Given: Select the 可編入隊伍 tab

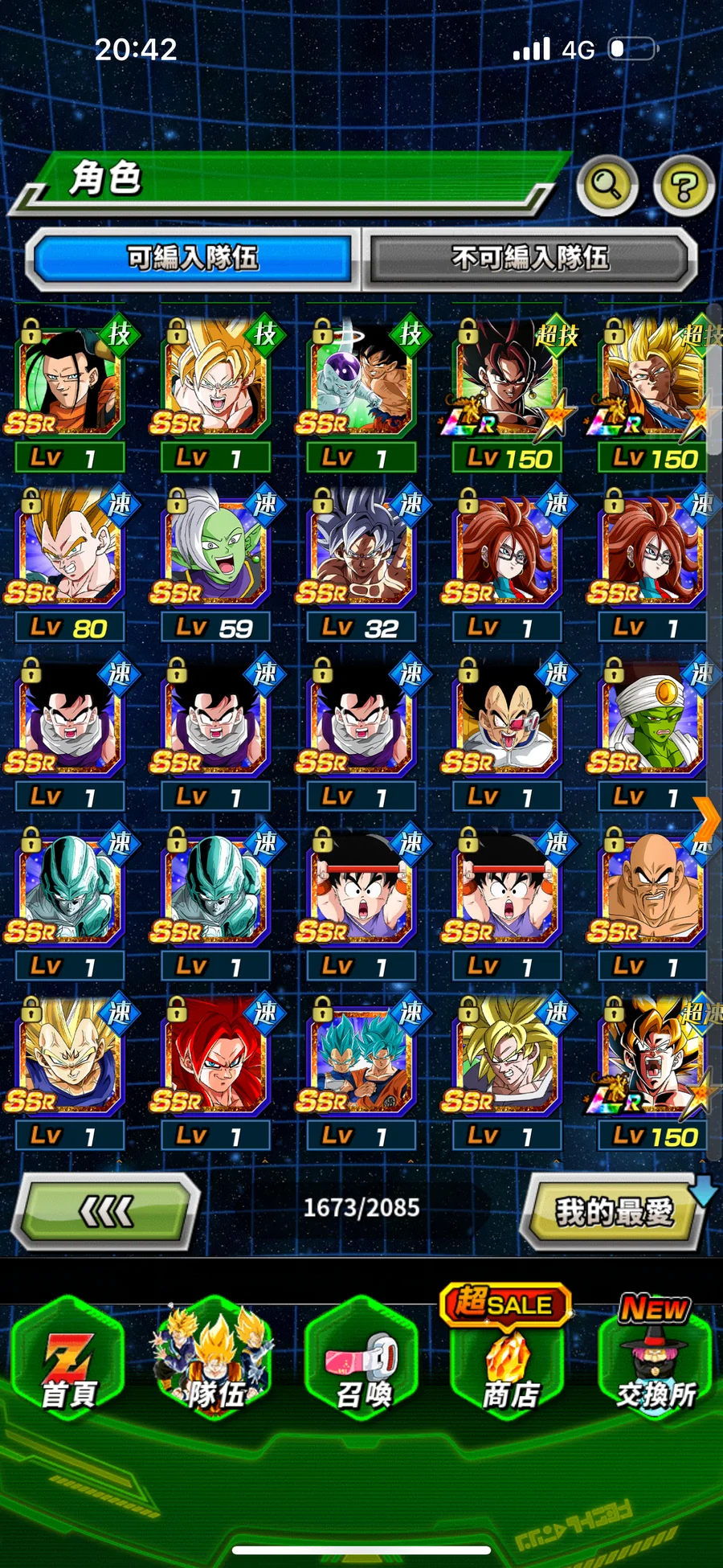Looking at the screenshot, I should pos(193,258).
